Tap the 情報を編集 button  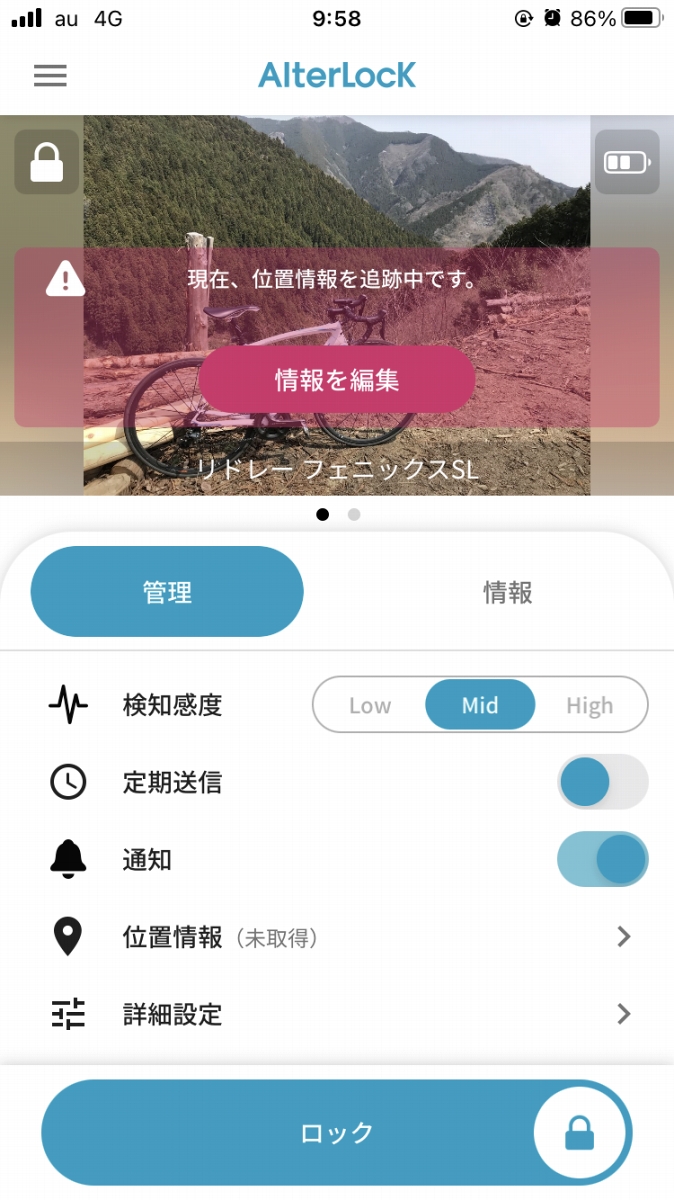tap(337, 380)
